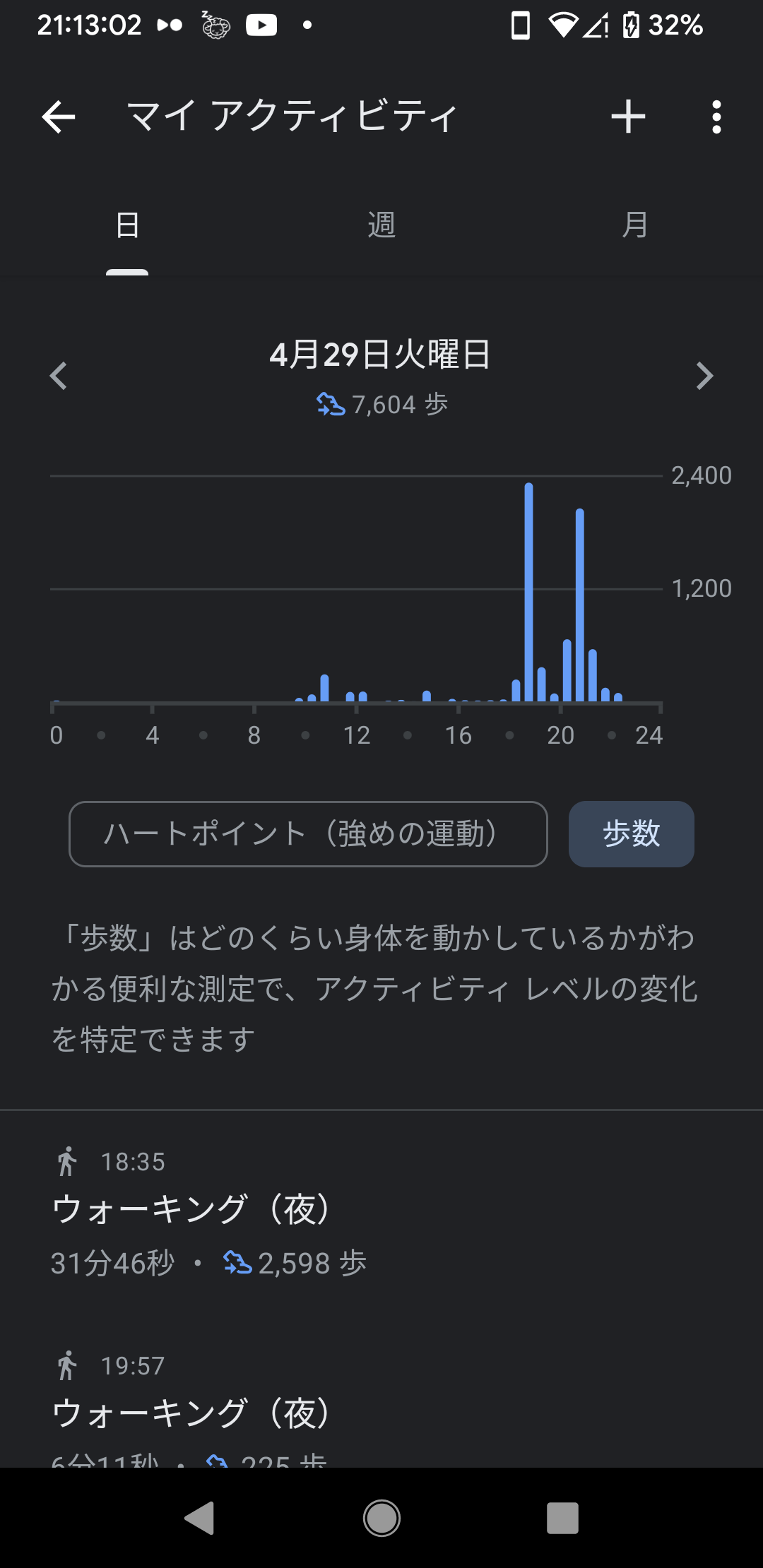The width and height of the screenshot is (763, 1568).
Task: Switch to the 週 tab
Action: pos(381,225)
